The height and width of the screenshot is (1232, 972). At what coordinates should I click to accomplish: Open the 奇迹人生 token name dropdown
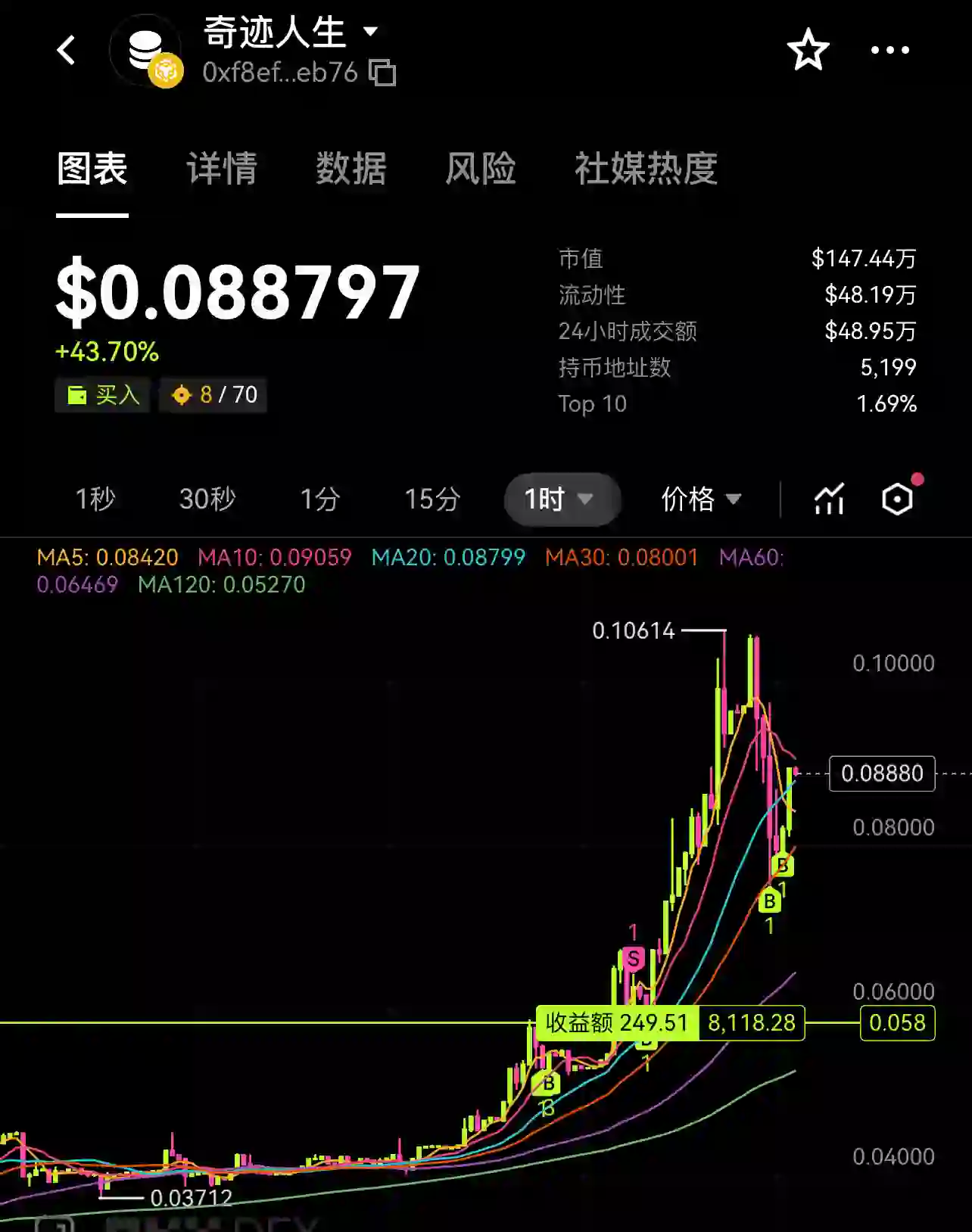pyautogui.click(x=370, y=32)
